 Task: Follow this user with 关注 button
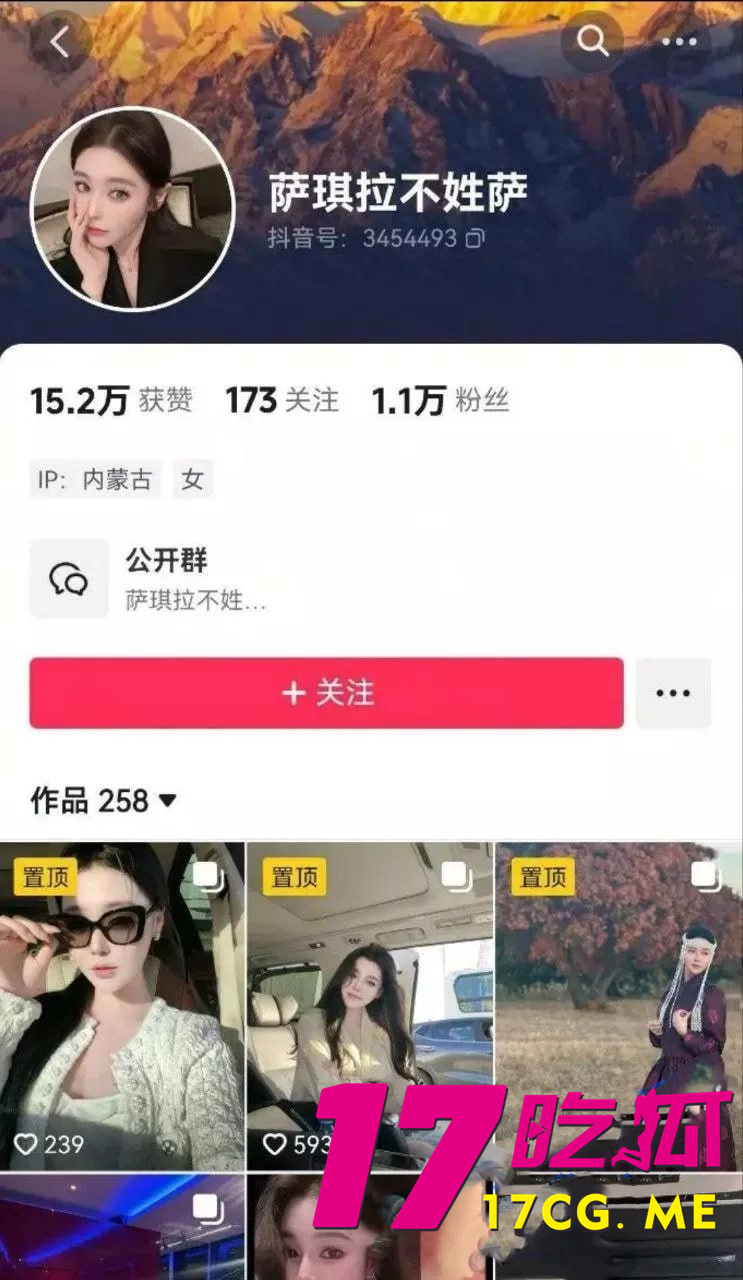click(326, 692)
